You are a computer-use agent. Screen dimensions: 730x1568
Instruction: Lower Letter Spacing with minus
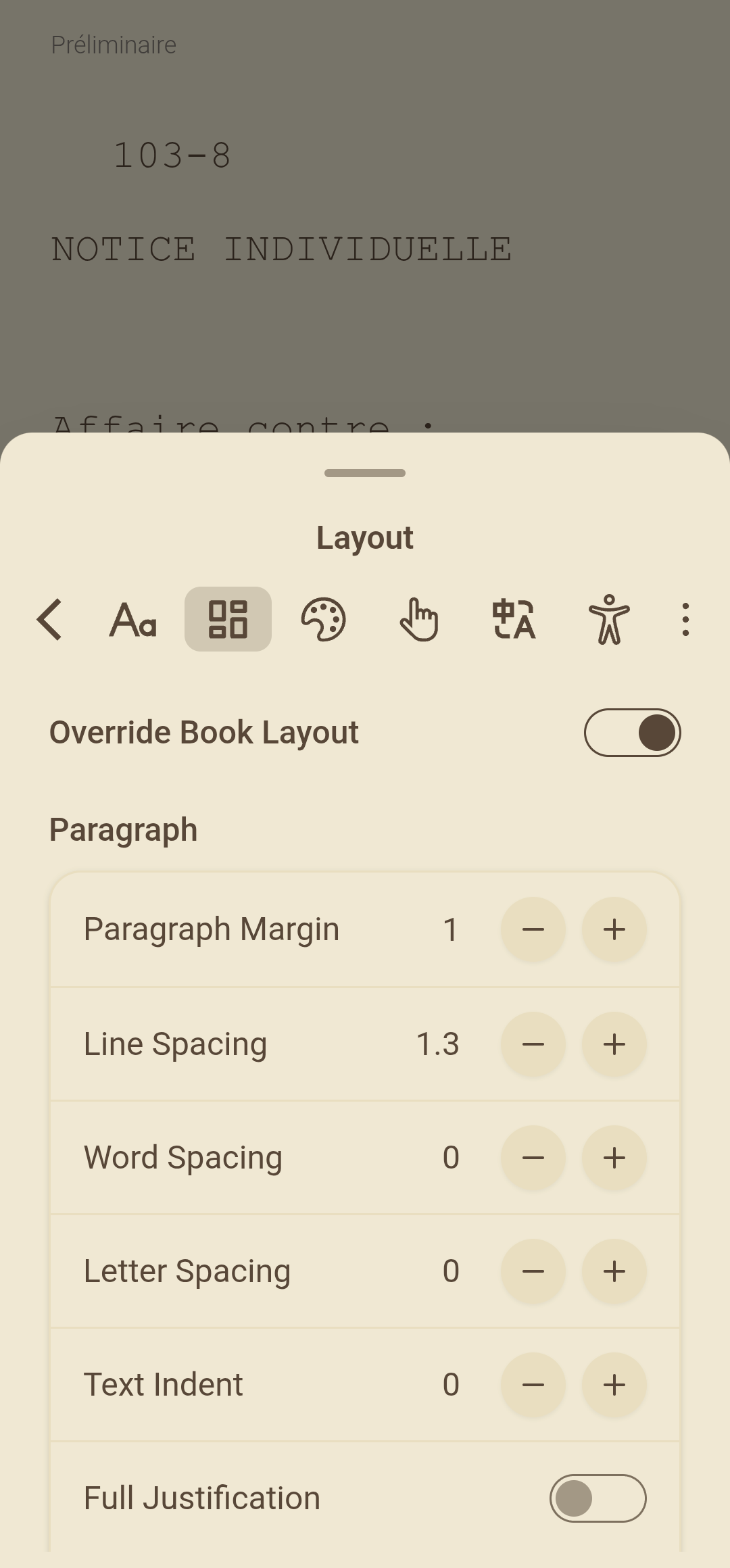pos(533,1271)
